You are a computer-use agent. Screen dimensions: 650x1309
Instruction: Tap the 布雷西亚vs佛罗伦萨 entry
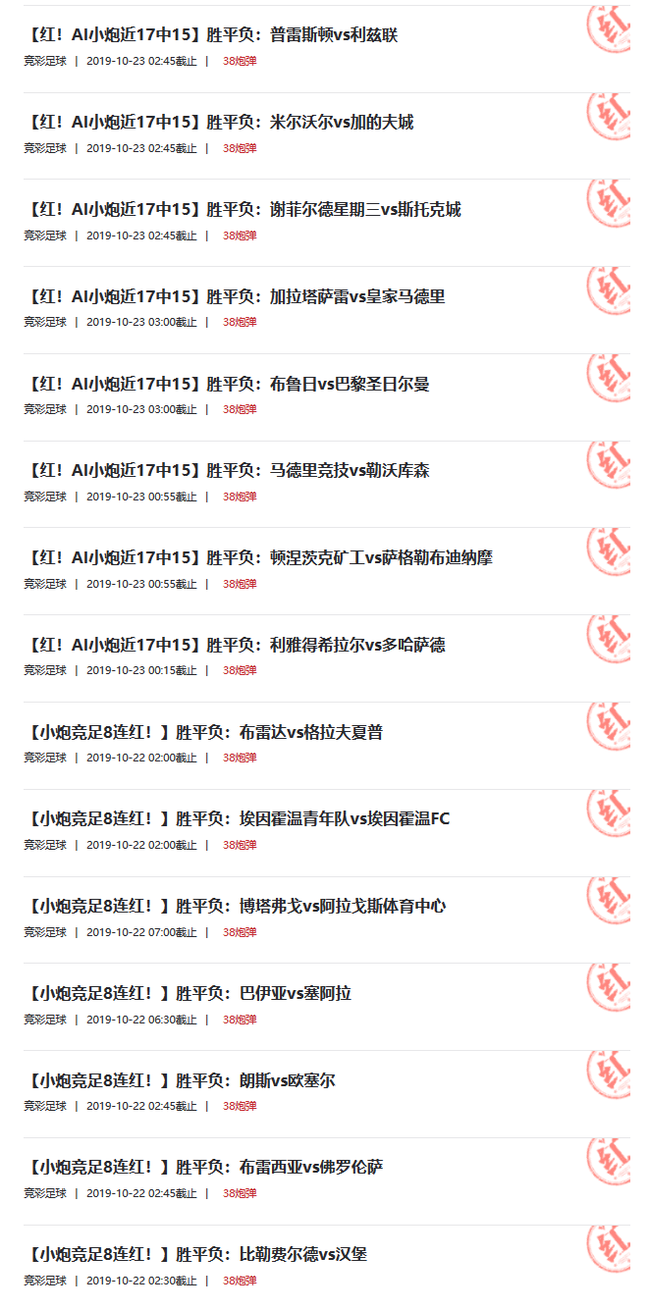(204, 1167)
